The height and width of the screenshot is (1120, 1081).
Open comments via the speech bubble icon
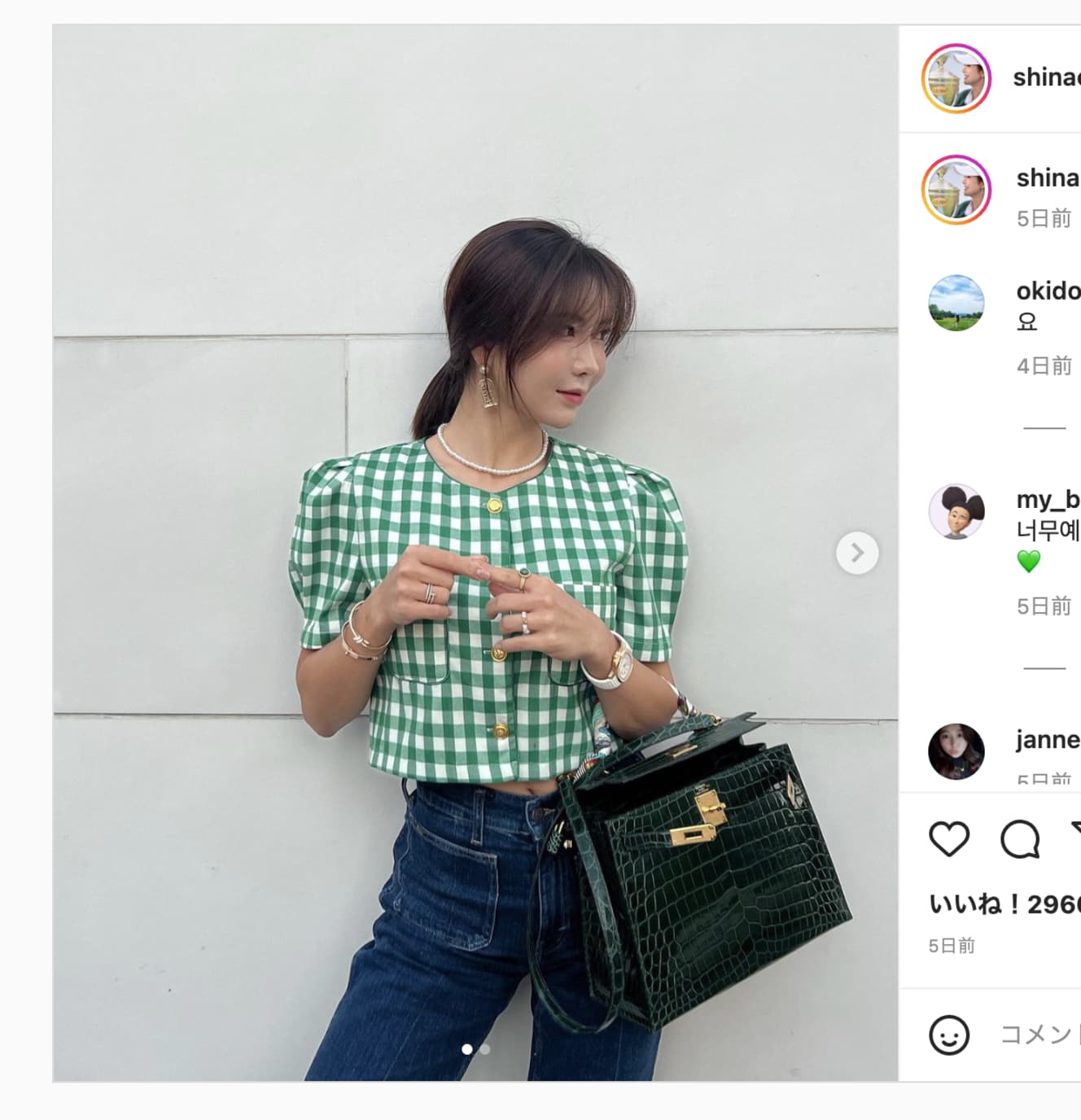pyautogui.click(x=1019, y=839)
